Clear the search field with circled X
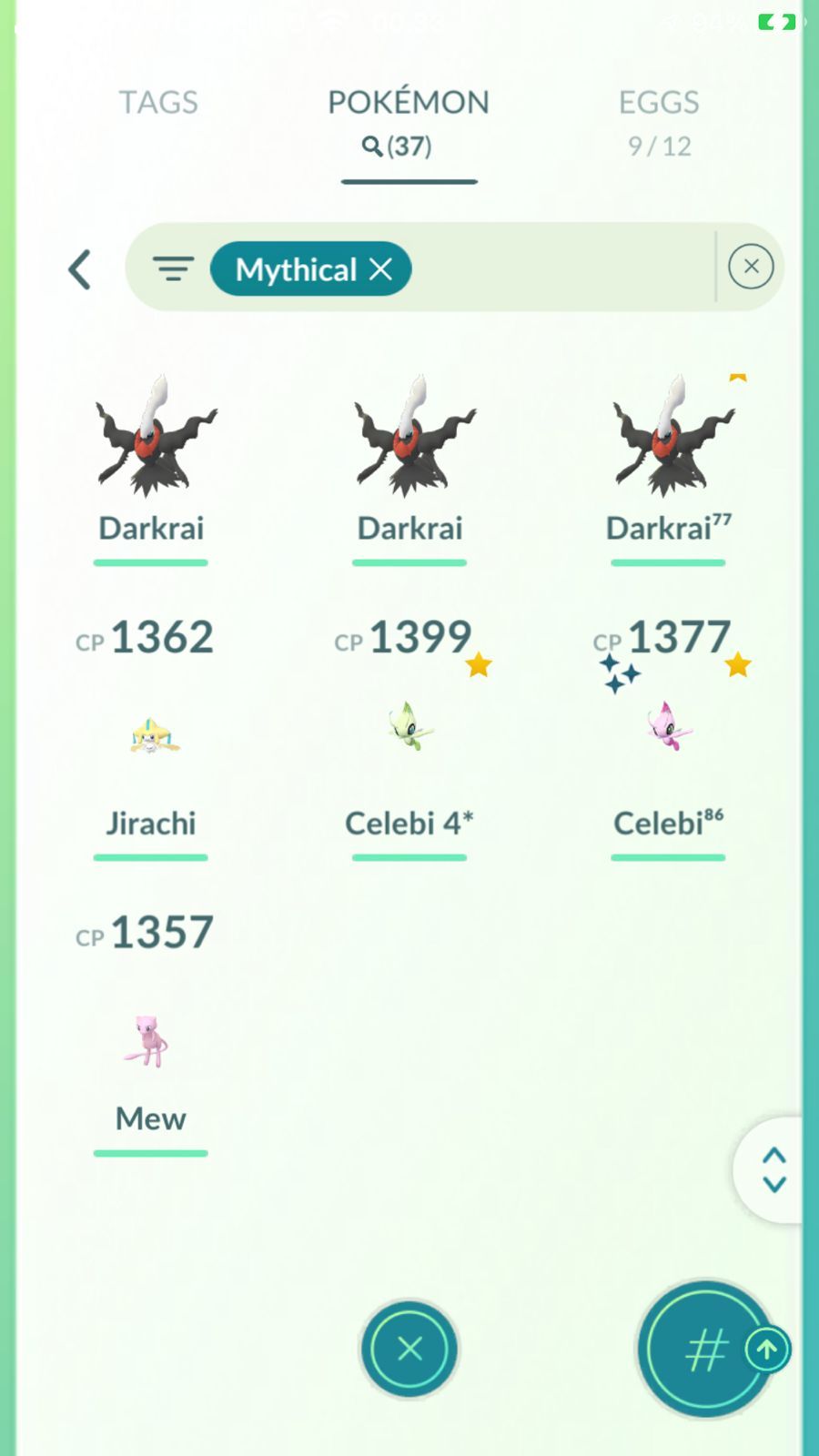 click(751, 267)
